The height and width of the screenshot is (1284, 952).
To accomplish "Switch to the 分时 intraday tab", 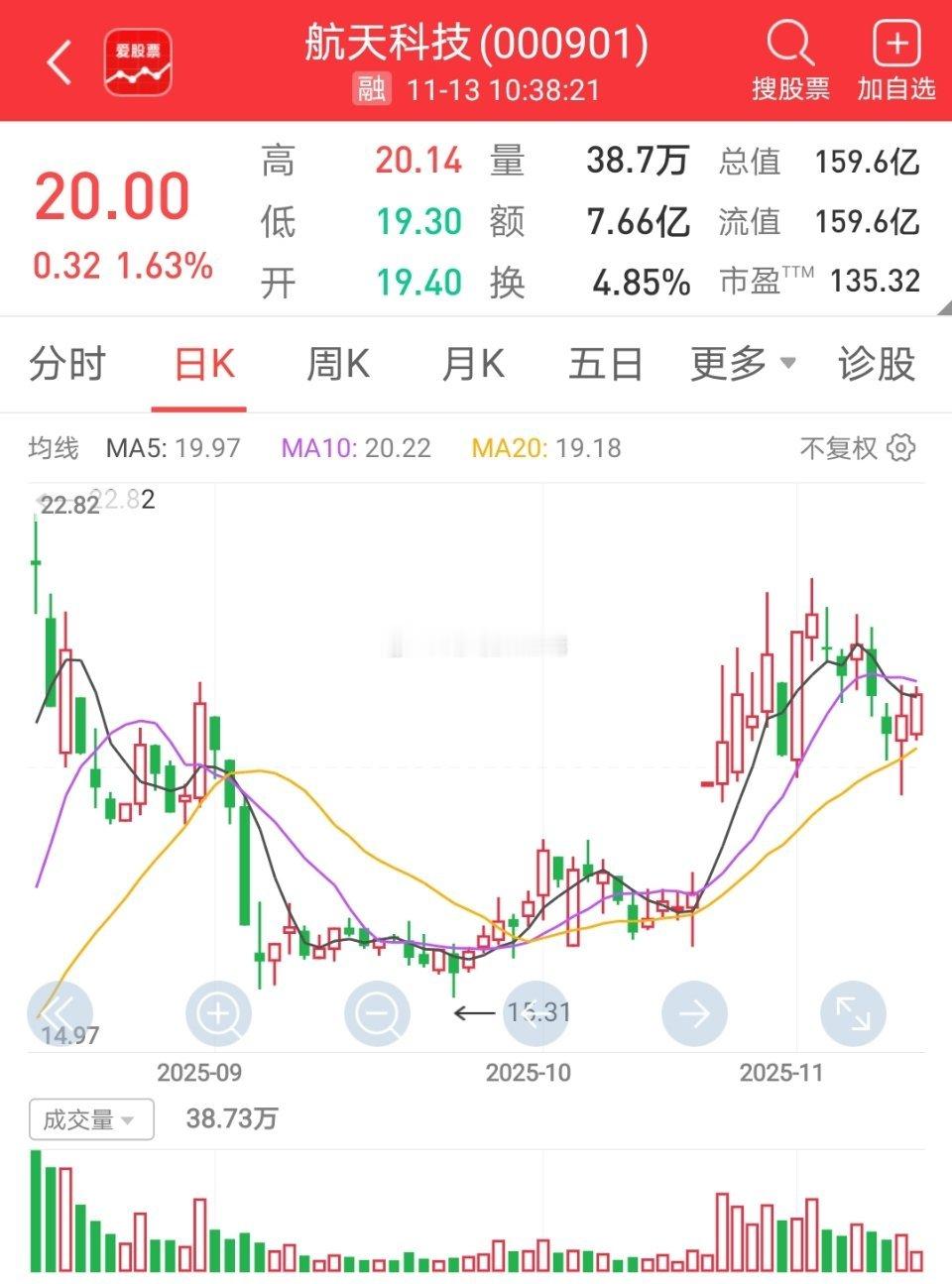I will click(x=69, y=364).
